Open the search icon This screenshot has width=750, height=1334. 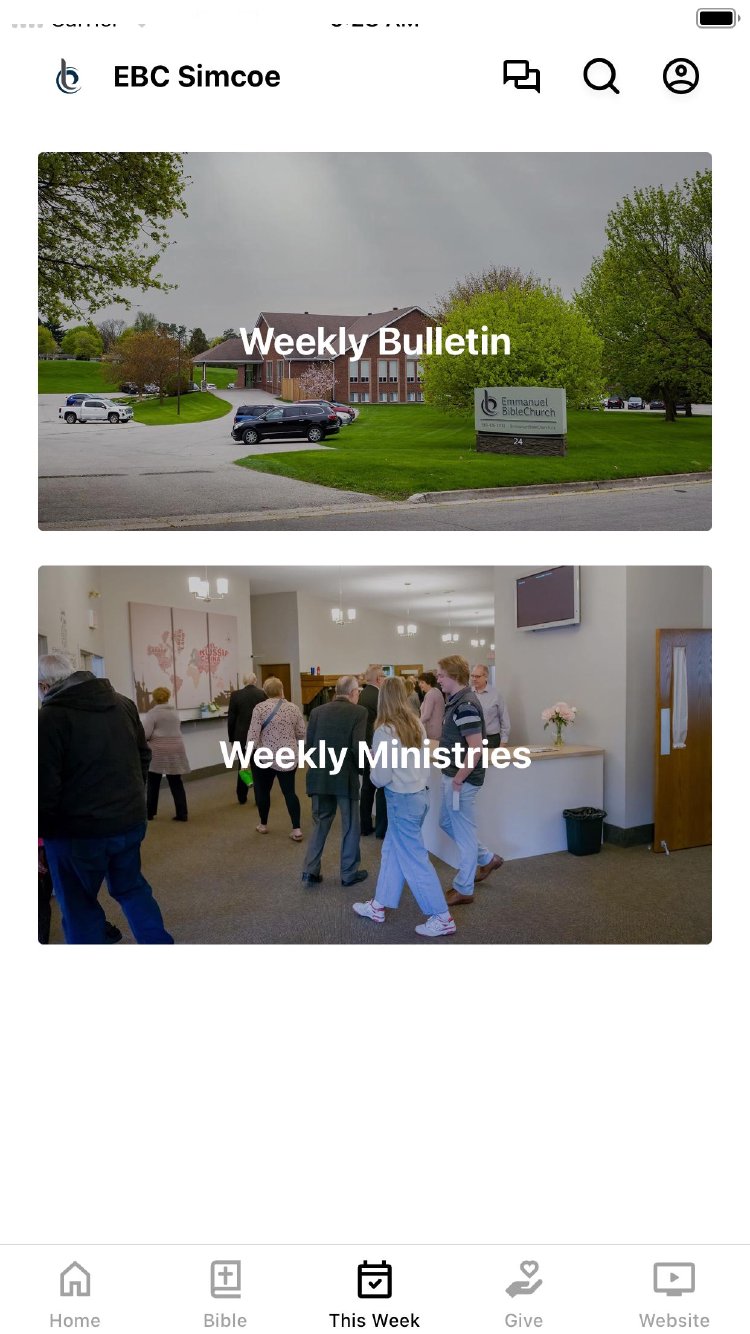601,77
